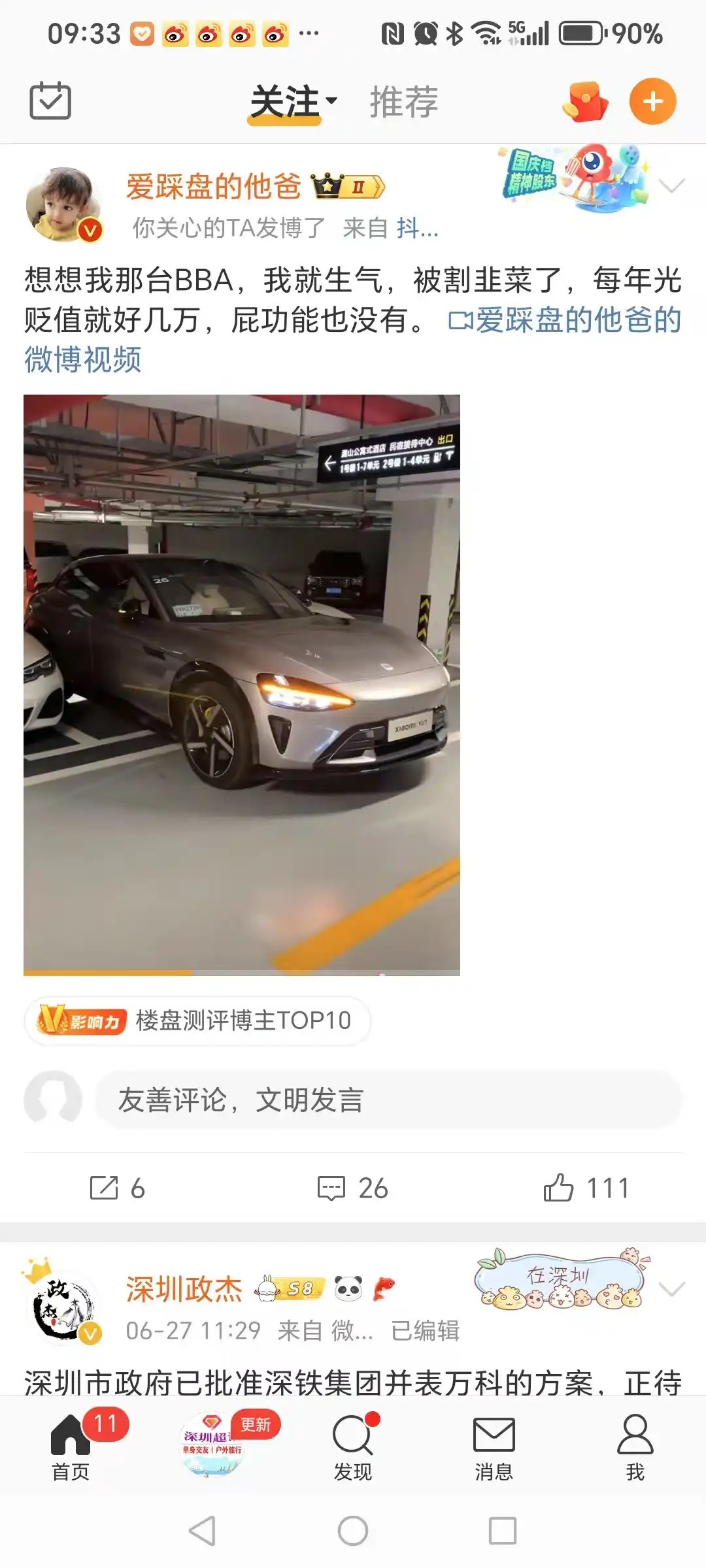The height and width of the screenshot is (1568, 706).
Task: Select the 关注 tab dropdown
Action: point(293,102)
